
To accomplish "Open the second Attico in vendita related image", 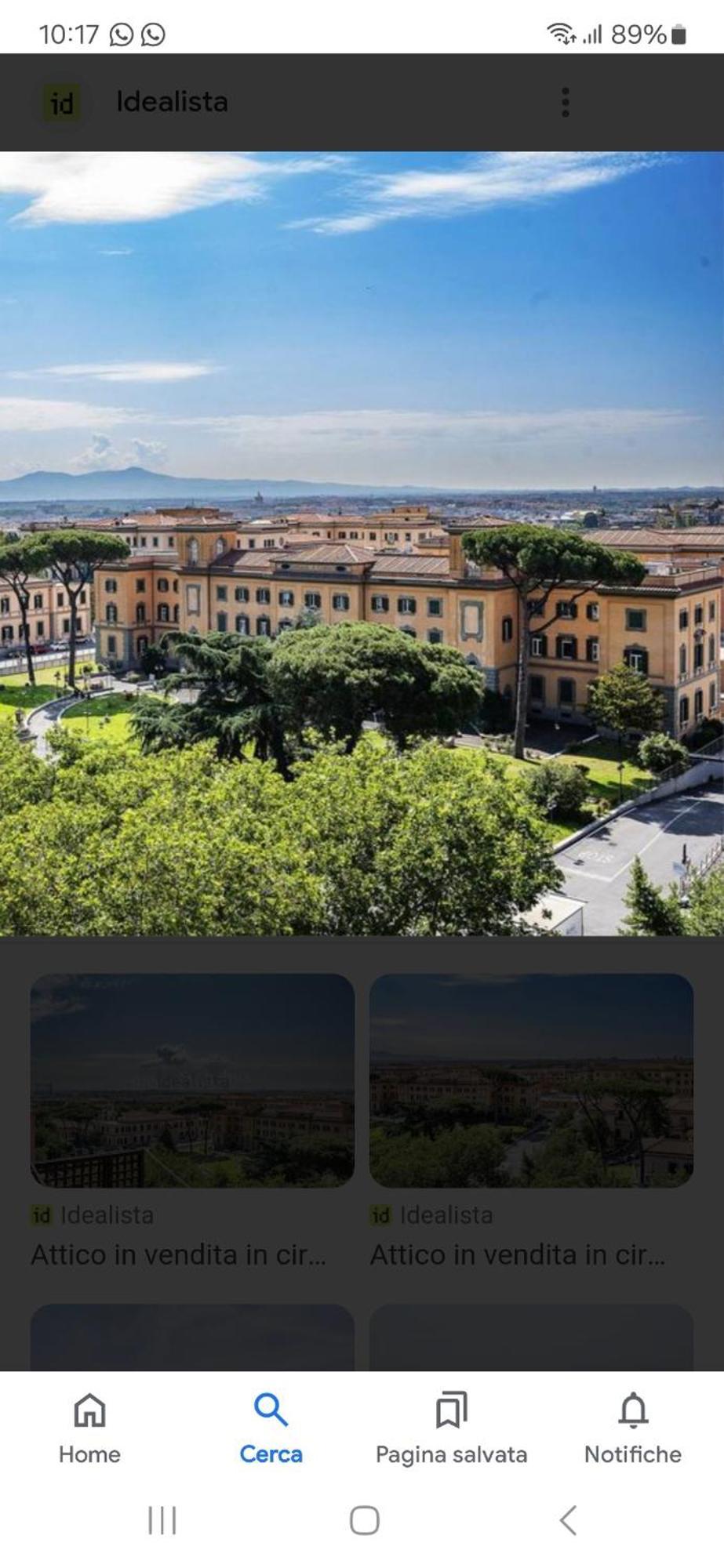I will point(531,1080).
